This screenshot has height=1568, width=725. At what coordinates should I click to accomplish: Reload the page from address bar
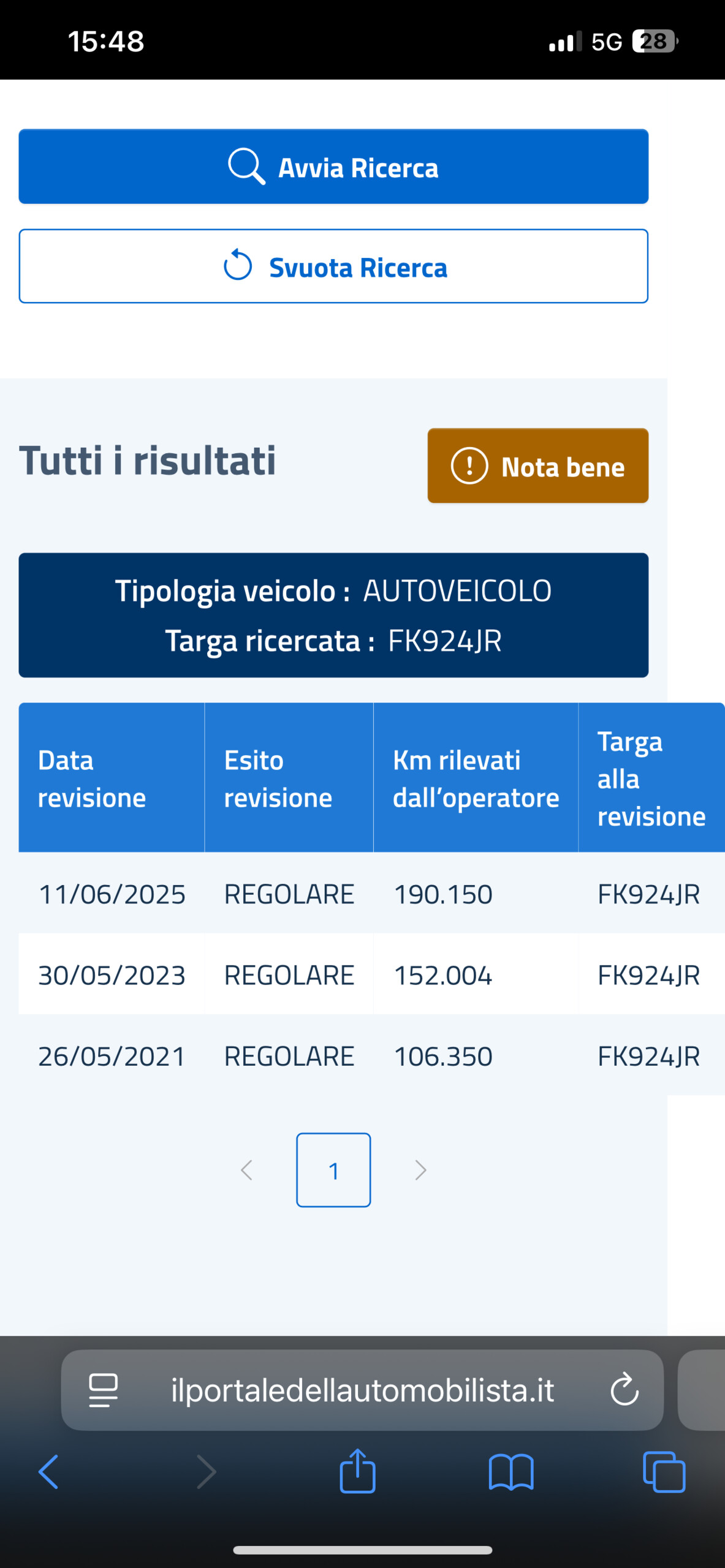pos(624,1389)
